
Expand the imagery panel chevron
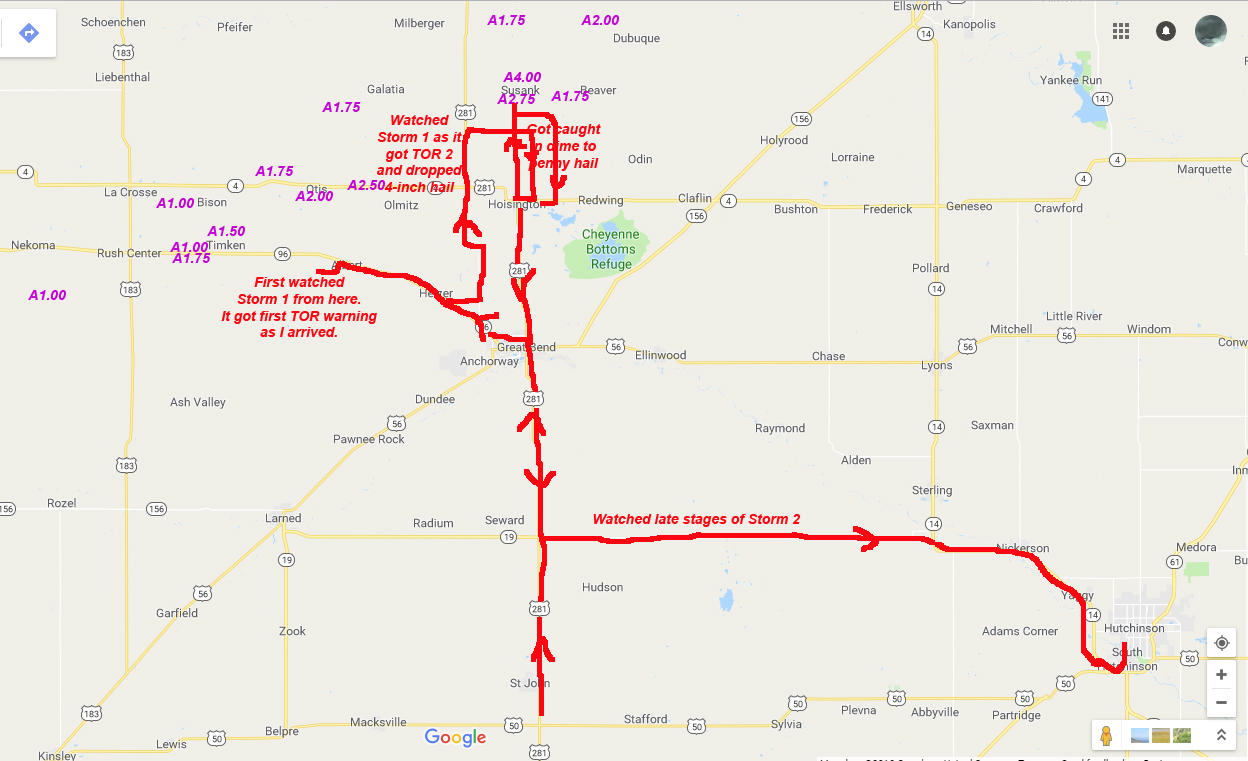1221,736
